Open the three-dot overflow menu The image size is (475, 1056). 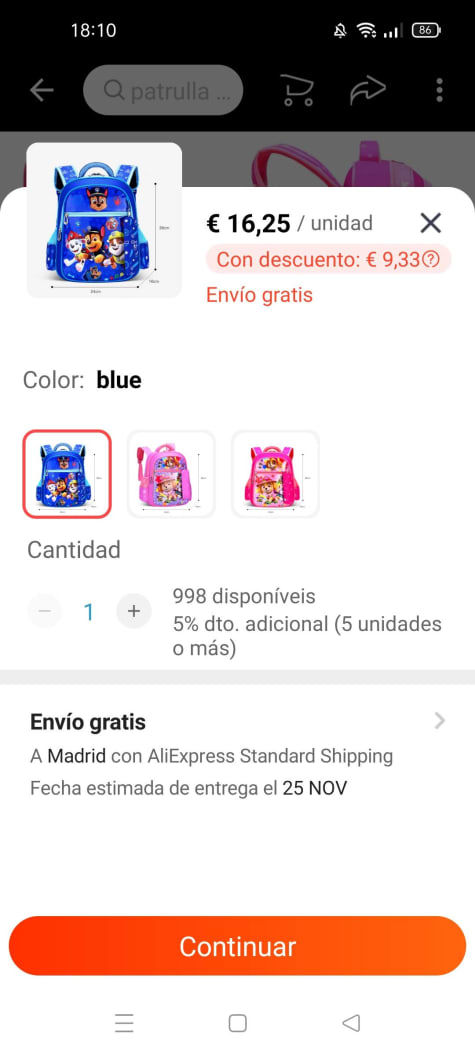point(439,90)
